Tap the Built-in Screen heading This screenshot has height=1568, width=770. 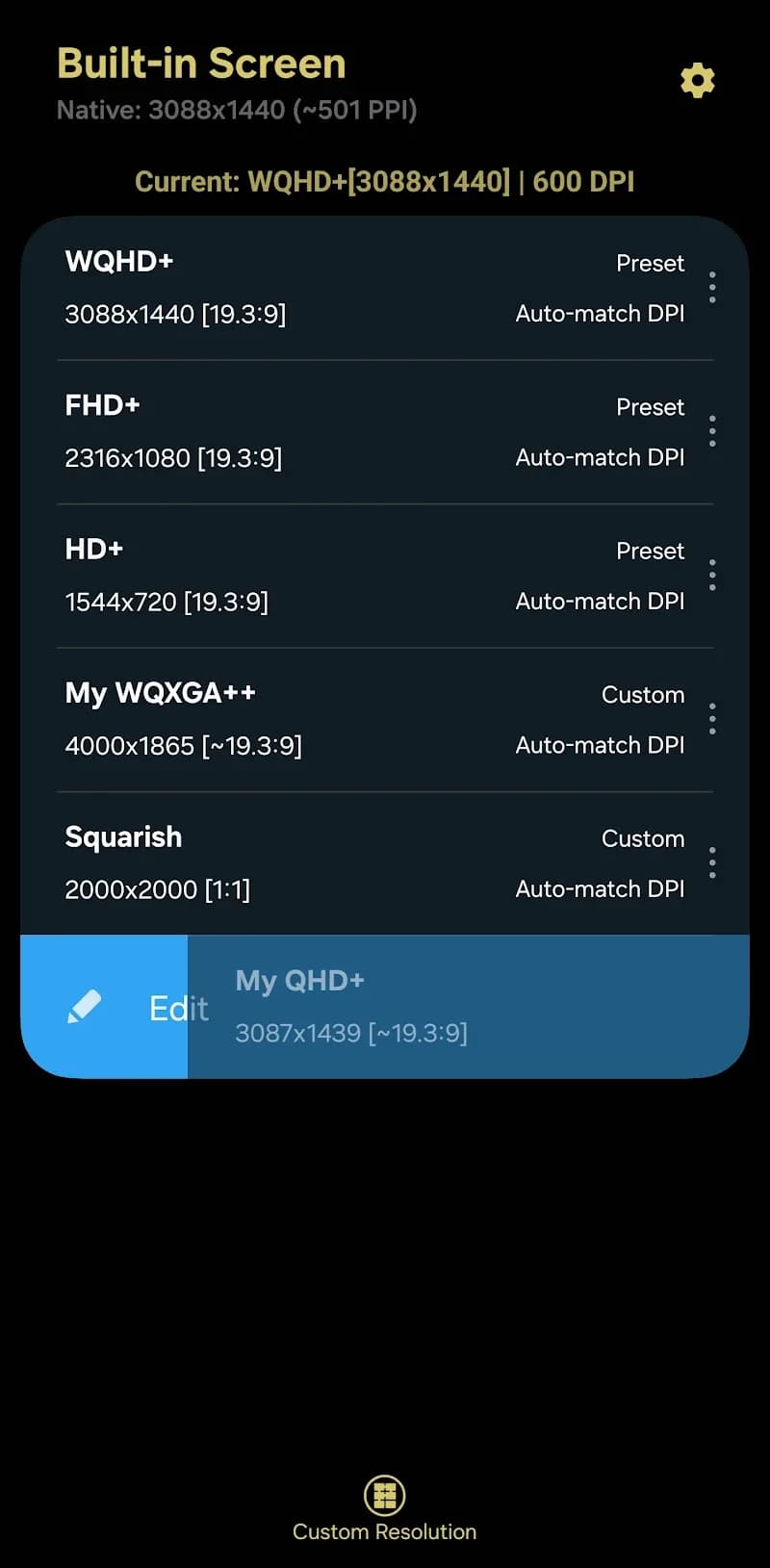click(200, 64)
